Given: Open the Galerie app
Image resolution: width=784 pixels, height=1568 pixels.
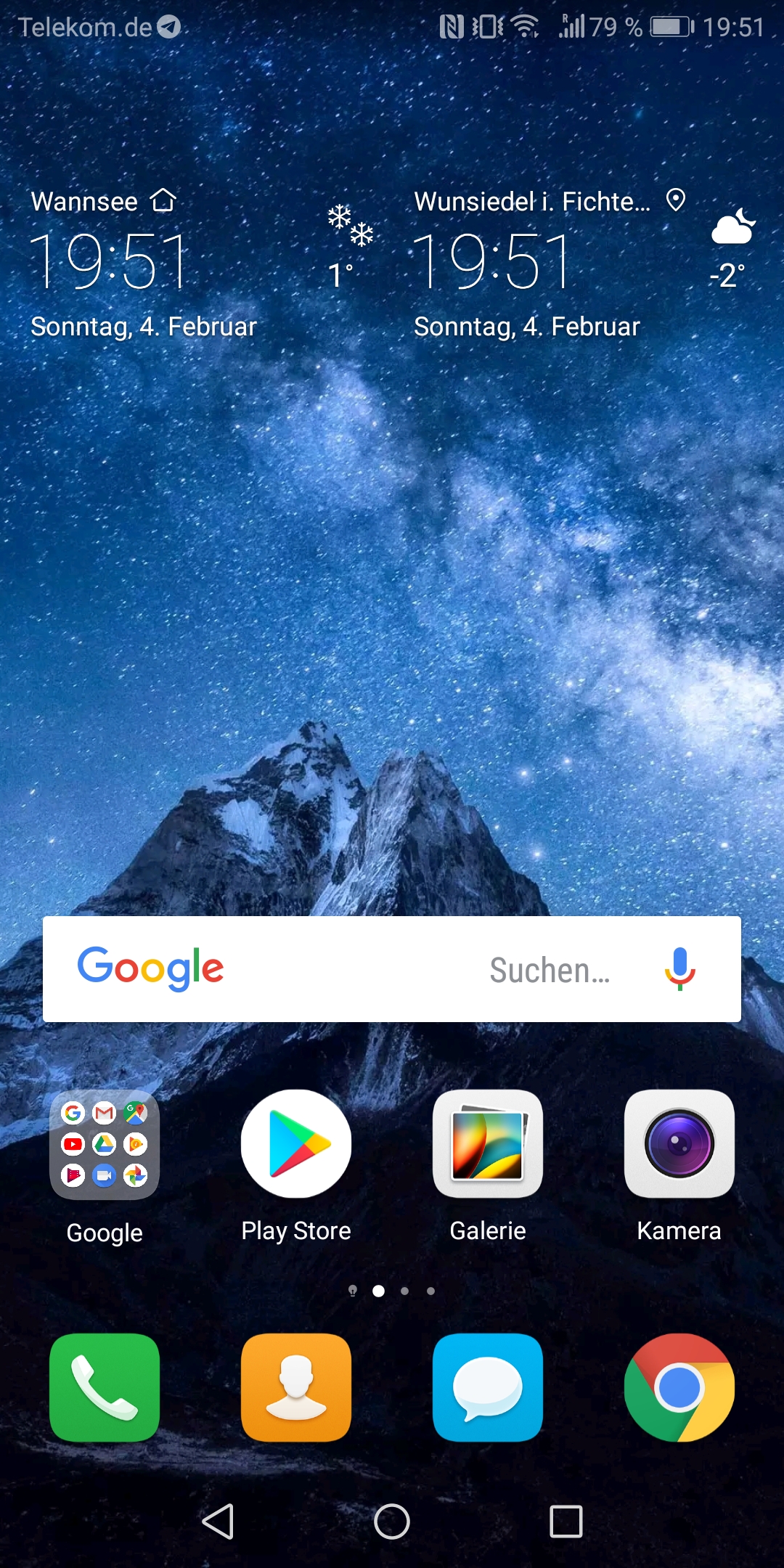Looking at the screenshot, I should tap(488, 1145).
